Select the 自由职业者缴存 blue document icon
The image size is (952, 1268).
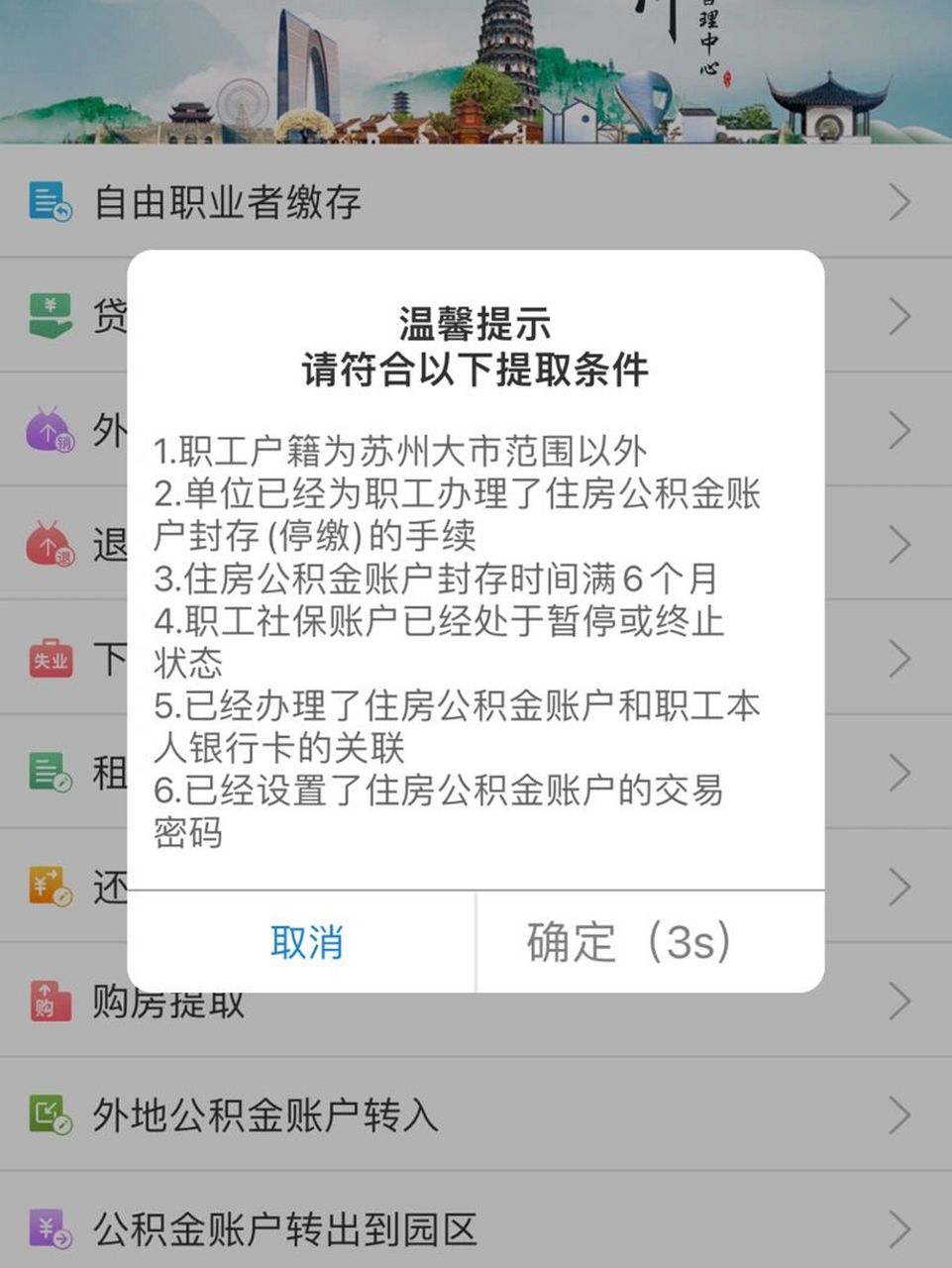(47, 200)
